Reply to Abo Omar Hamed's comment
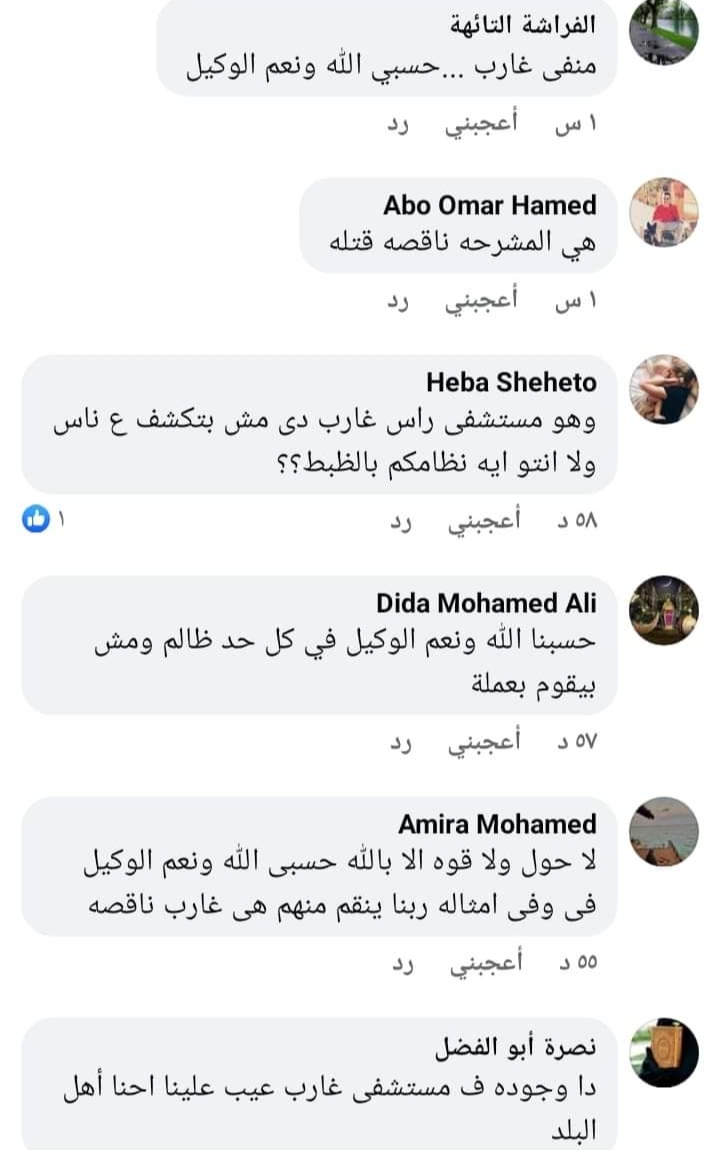The width and height of the screenshot is (720, 1150). coord(399,303)
